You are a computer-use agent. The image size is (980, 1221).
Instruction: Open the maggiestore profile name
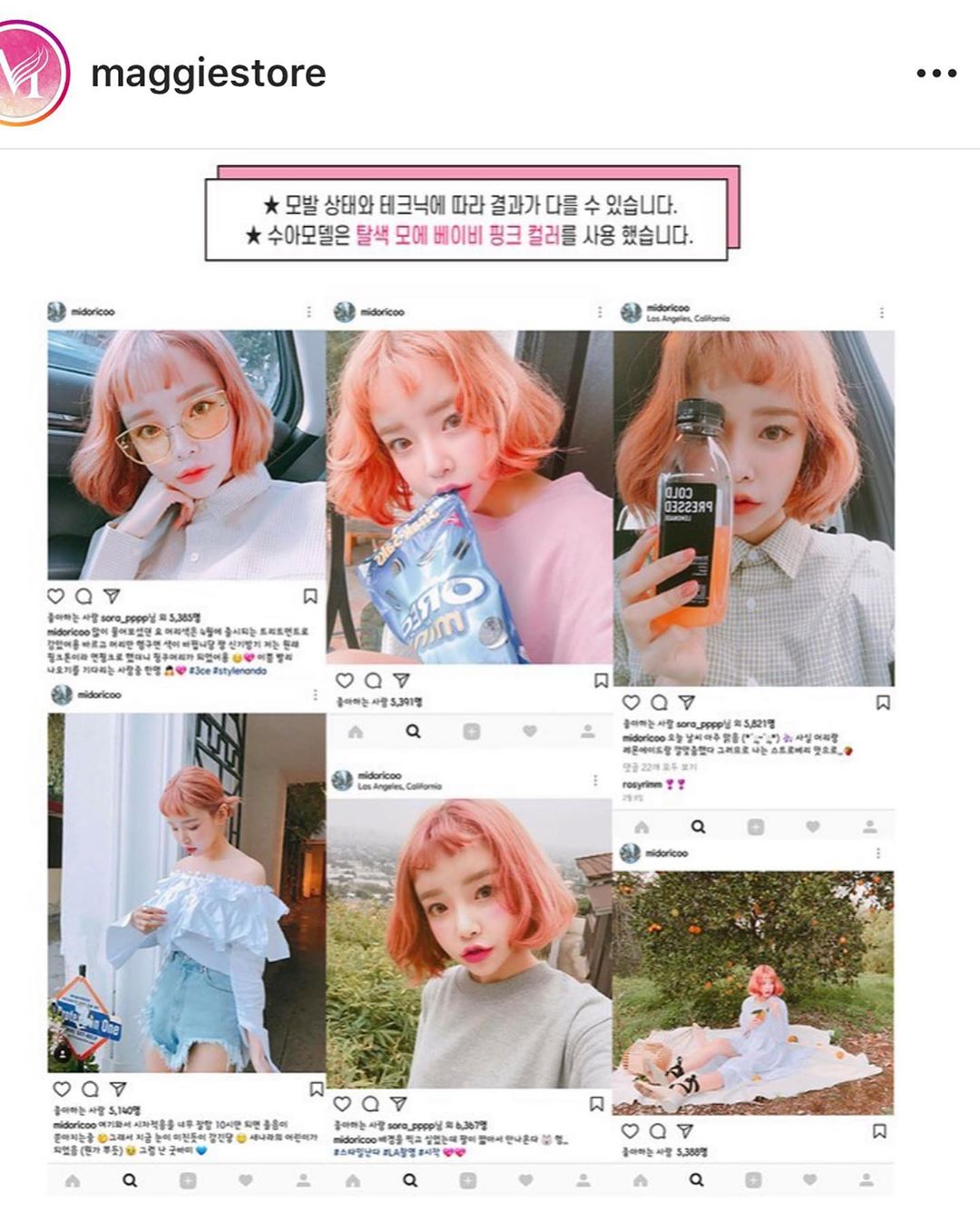click(x=208, y=74)
